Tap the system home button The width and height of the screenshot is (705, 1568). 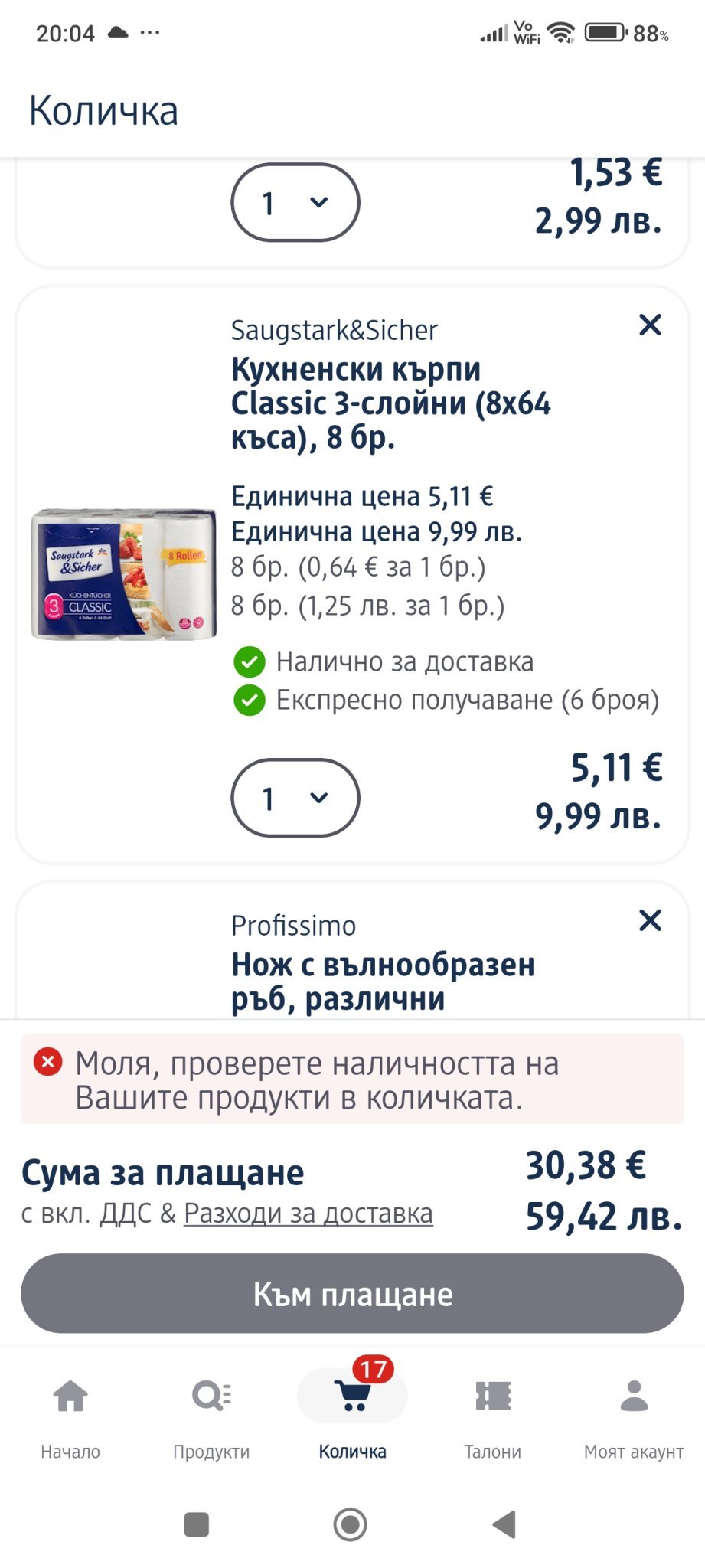(x=351, y=1524)
